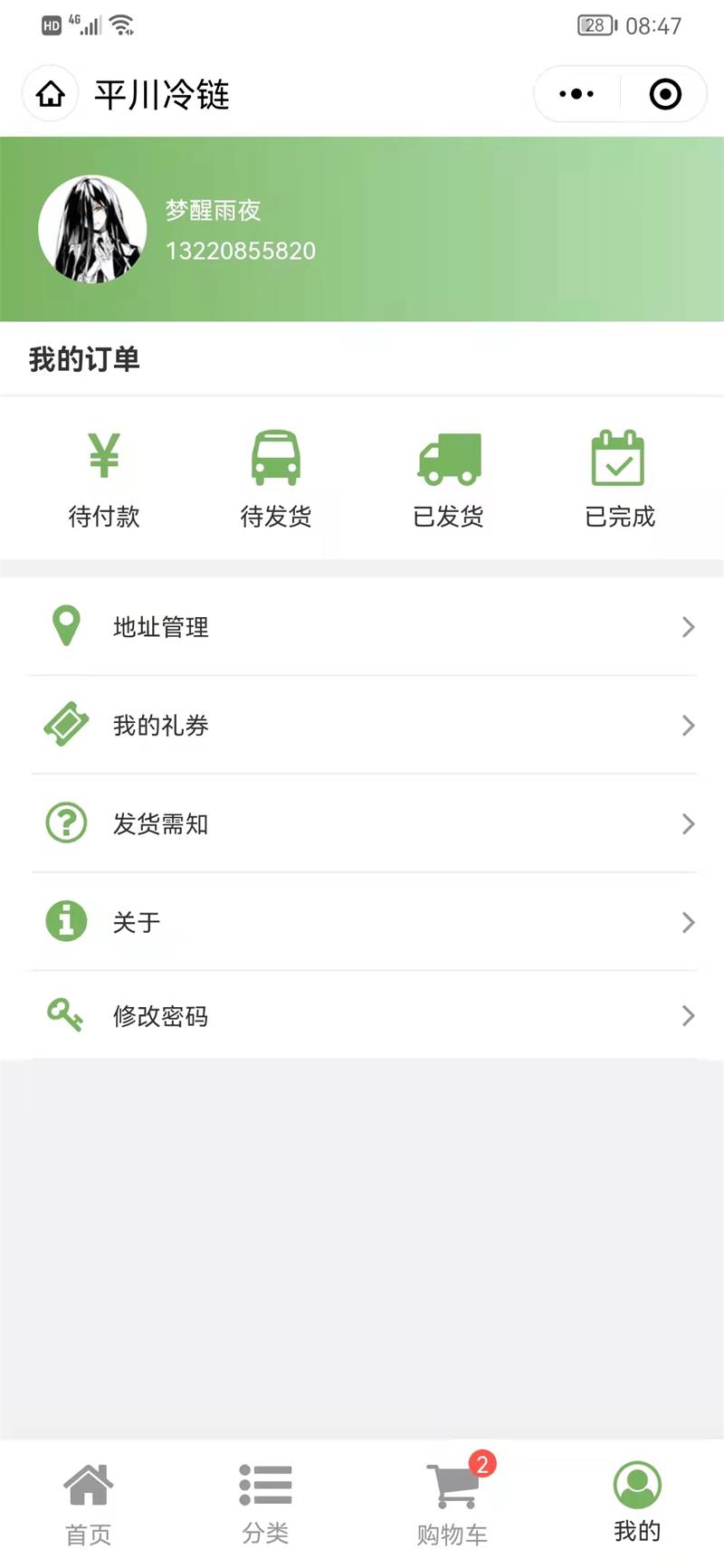The height and width of the screenshot is (1568, 724).
Task: View 已完成 completed orders
Action: coord(619,479)
